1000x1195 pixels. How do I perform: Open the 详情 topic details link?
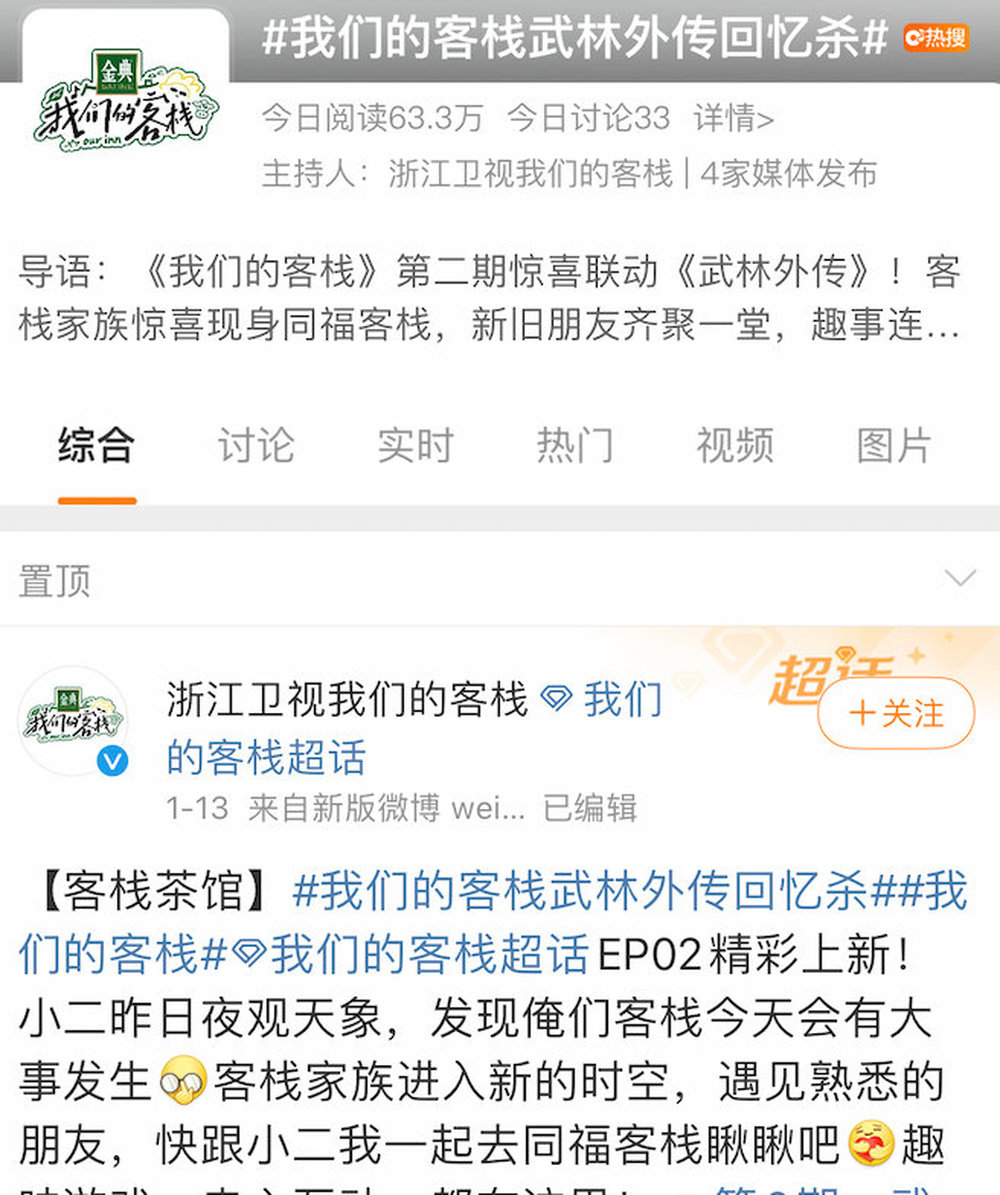(733, 118)
